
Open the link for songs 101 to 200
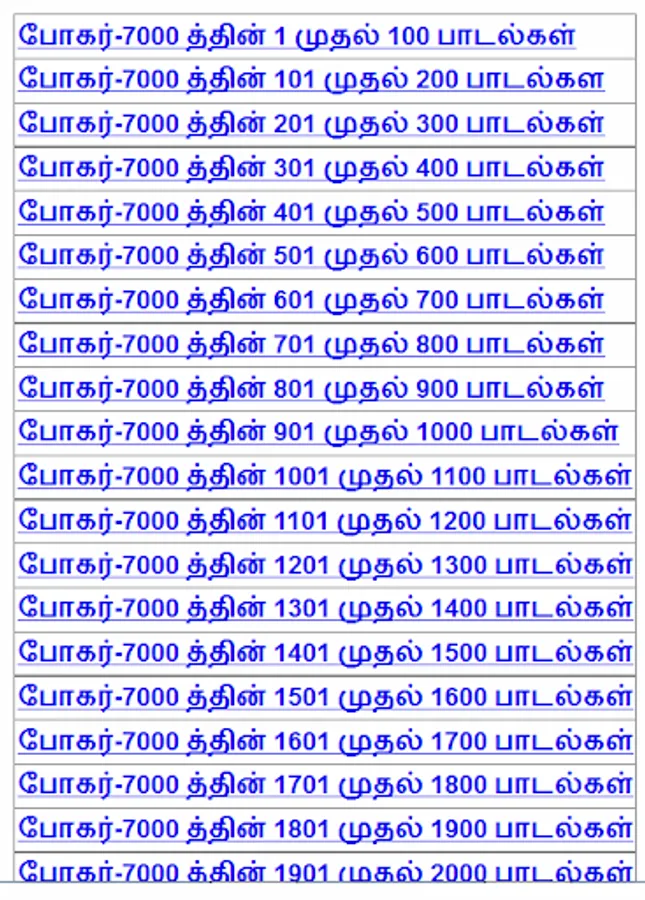point(311,80)
